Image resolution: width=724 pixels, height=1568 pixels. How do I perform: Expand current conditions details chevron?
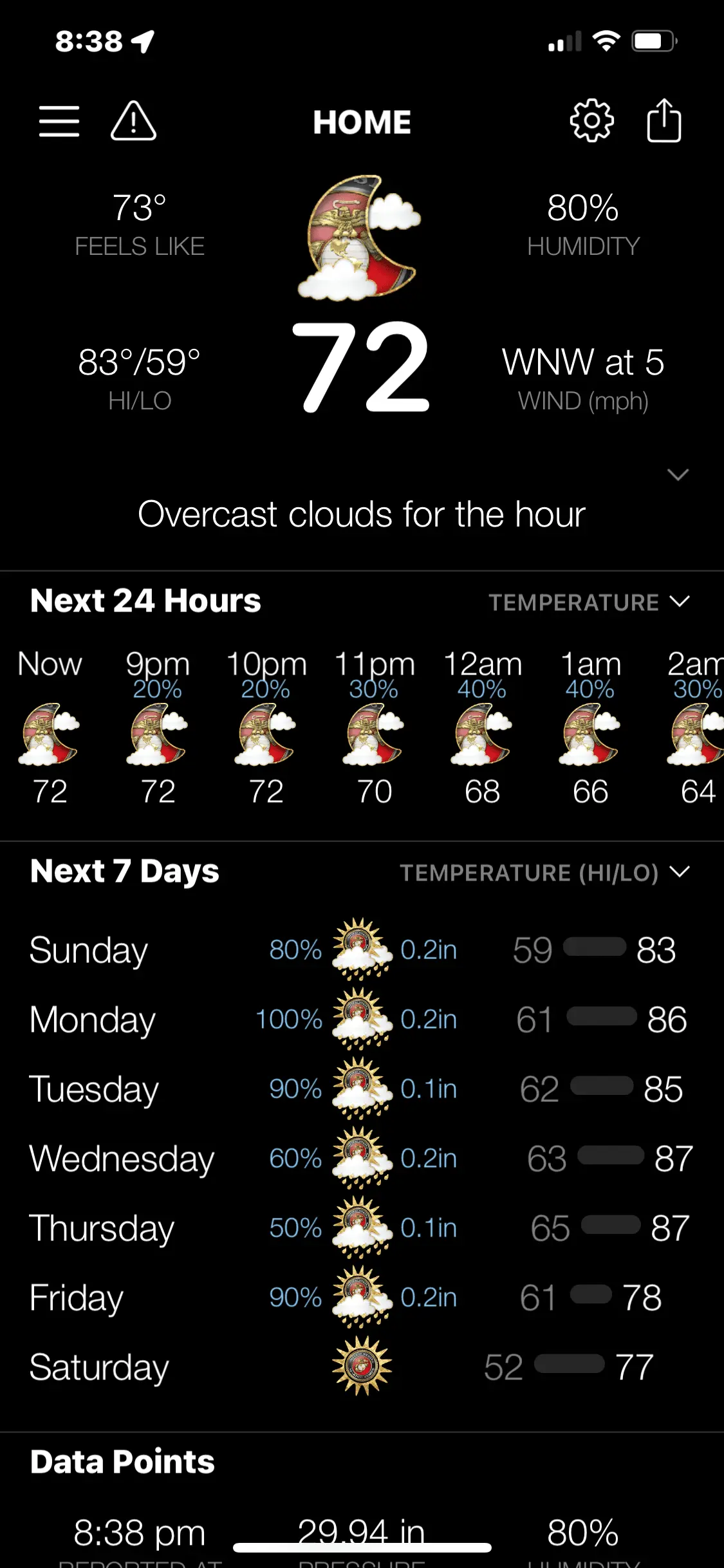pyautogui.click(x=678, y=475)
